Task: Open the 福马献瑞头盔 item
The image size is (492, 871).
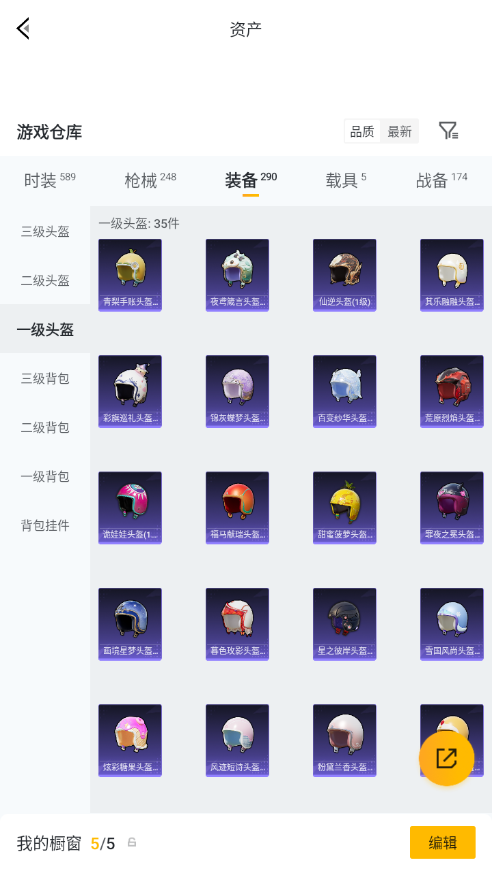Action: click(237, 508)
